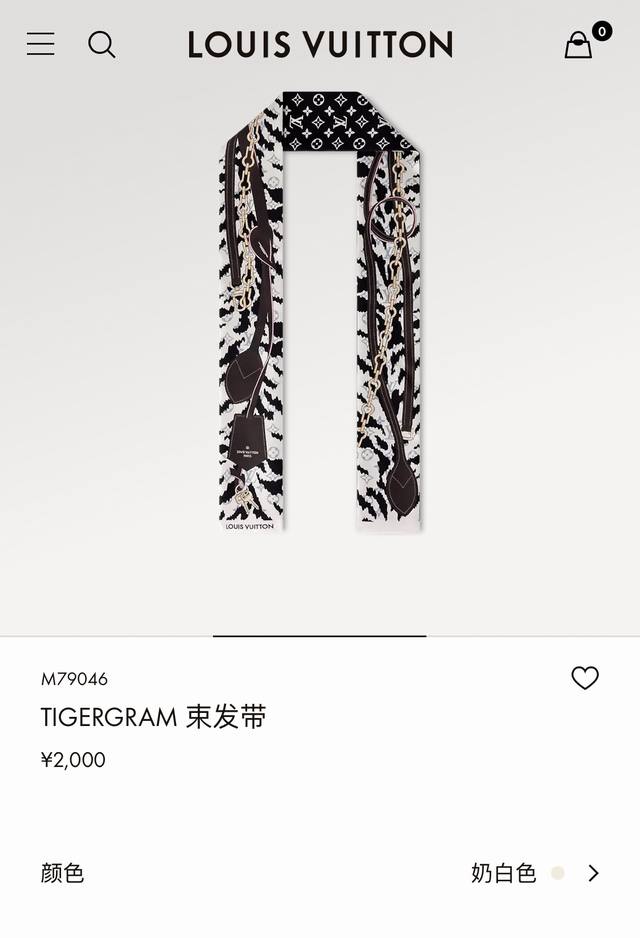Open the search icon
The width and height of the screenshot is (640, 938).
tap(101, 44)
